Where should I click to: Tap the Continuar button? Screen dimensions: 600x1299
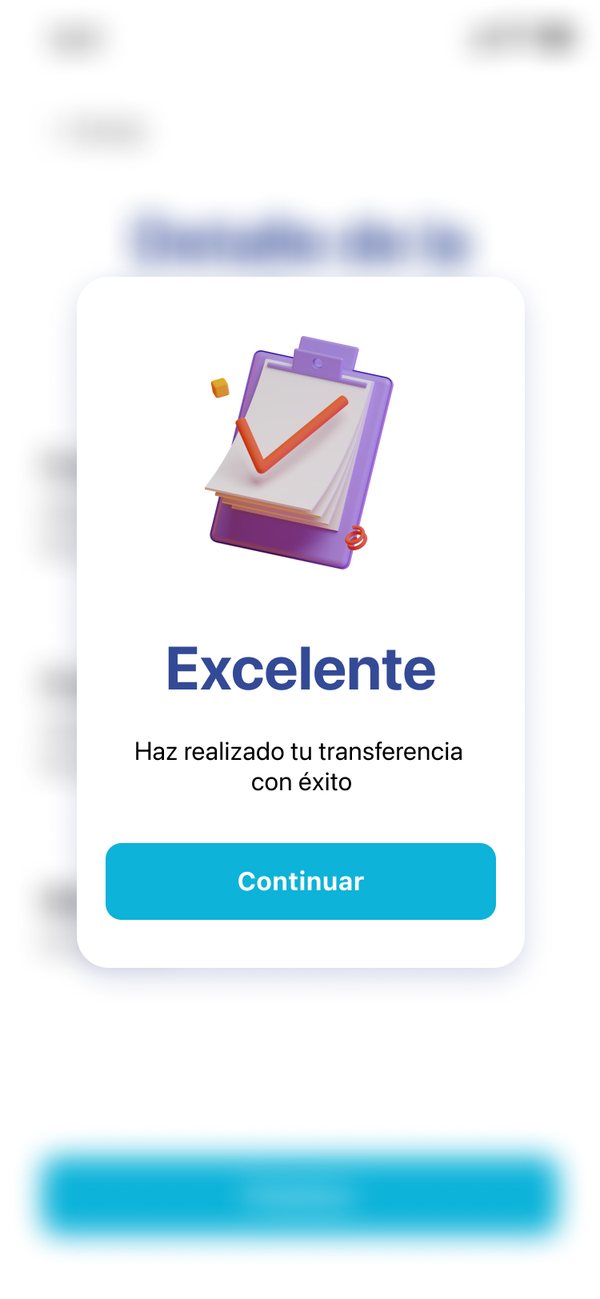tap(300, 881)
